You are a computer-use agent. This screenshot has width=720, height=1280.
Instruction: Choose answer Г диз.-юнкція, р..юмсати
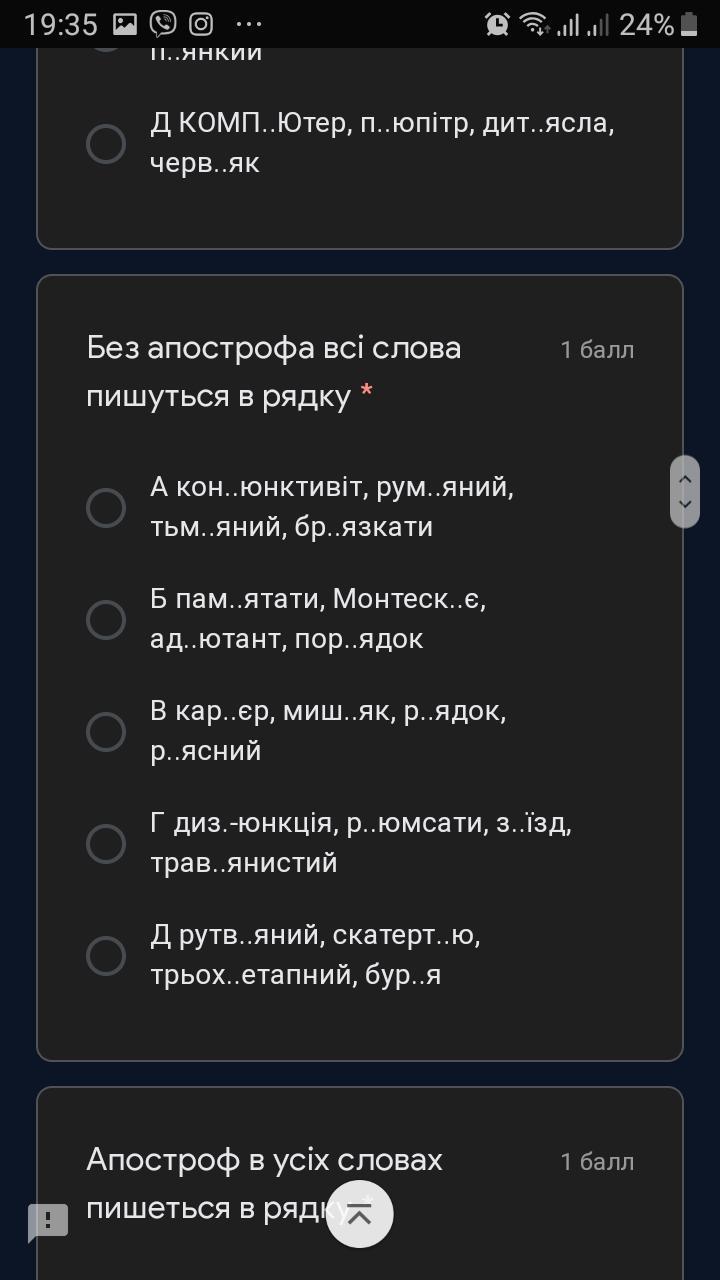pos(105,844)
